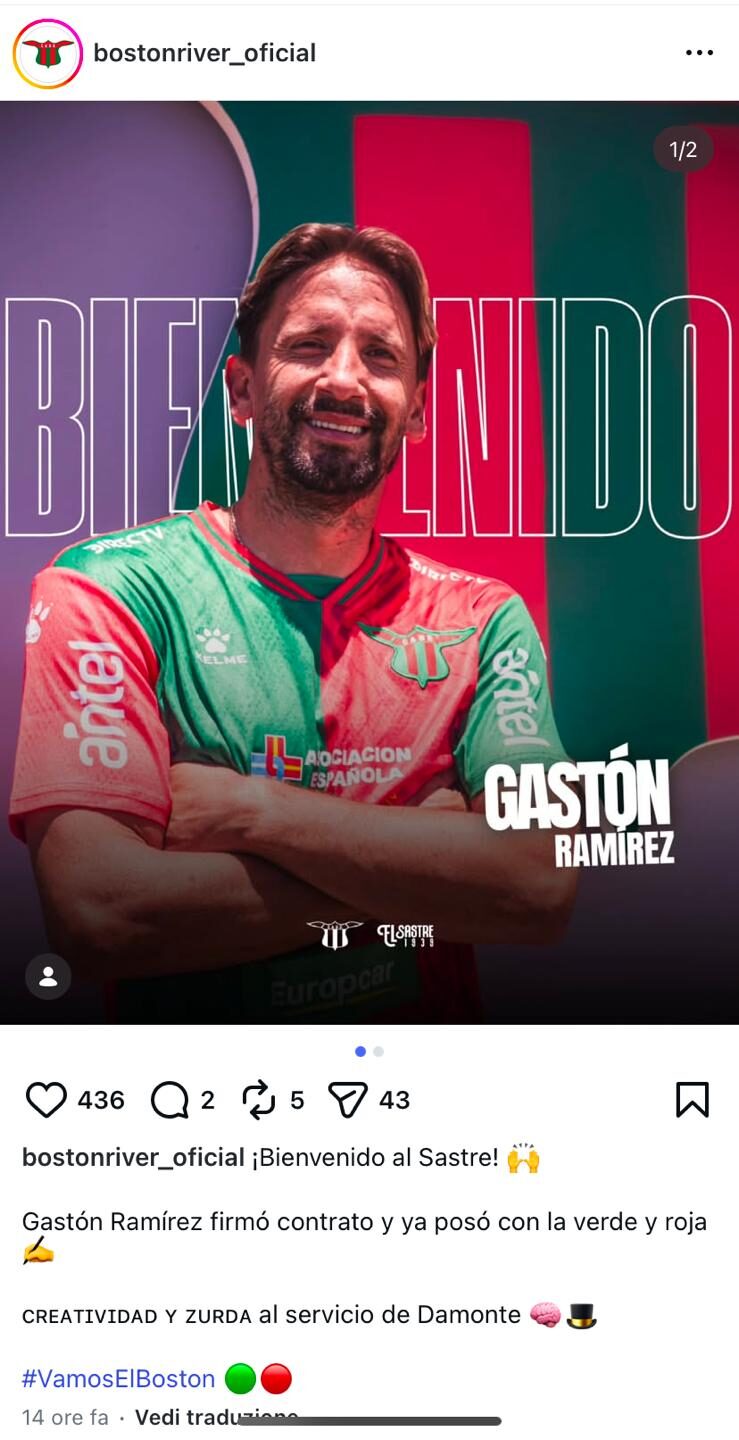
Task: Like the Gastón Ramírez post
Action: pyautogui.click(x=46, y=1100)
